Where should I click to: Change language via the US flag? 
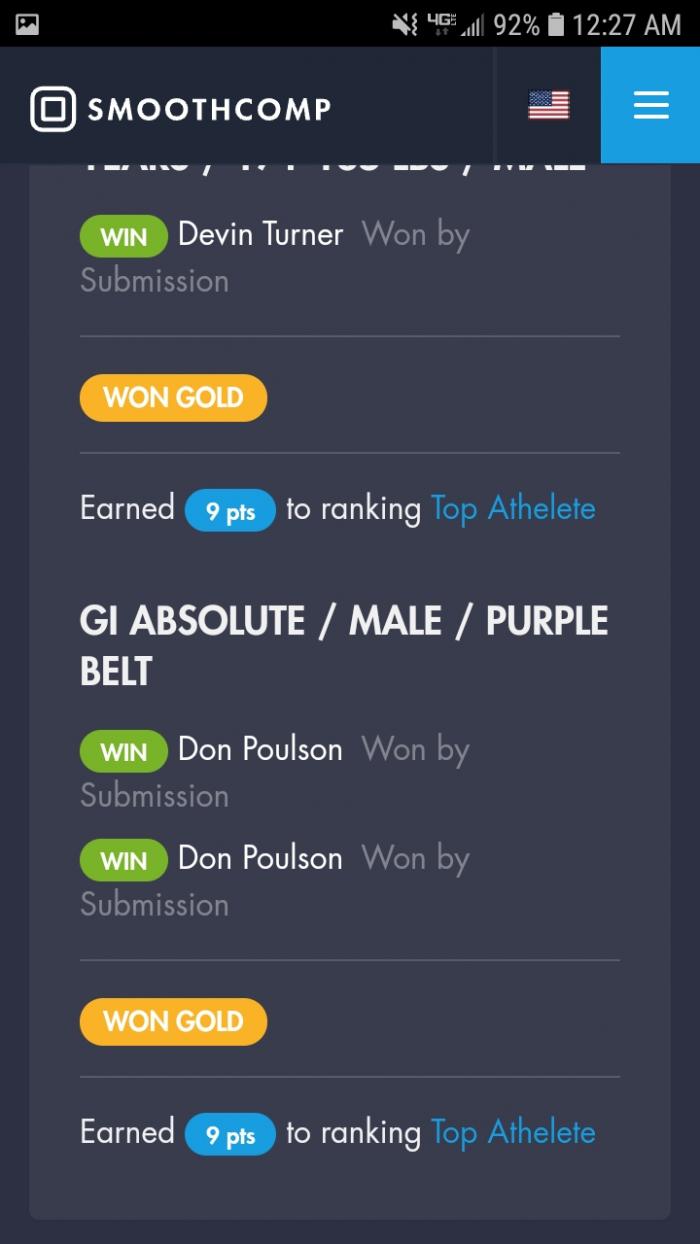point(548,105)
